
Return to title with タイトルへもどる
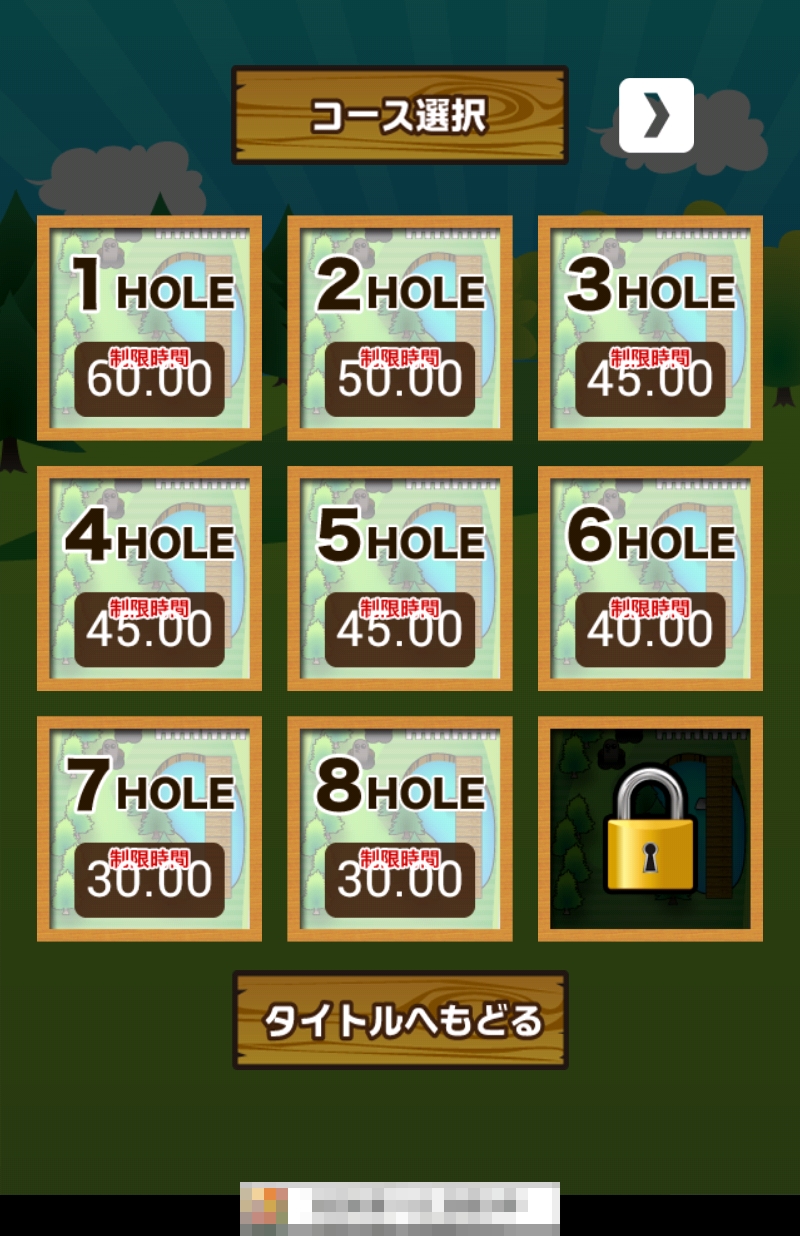(x=400, y=1020)
